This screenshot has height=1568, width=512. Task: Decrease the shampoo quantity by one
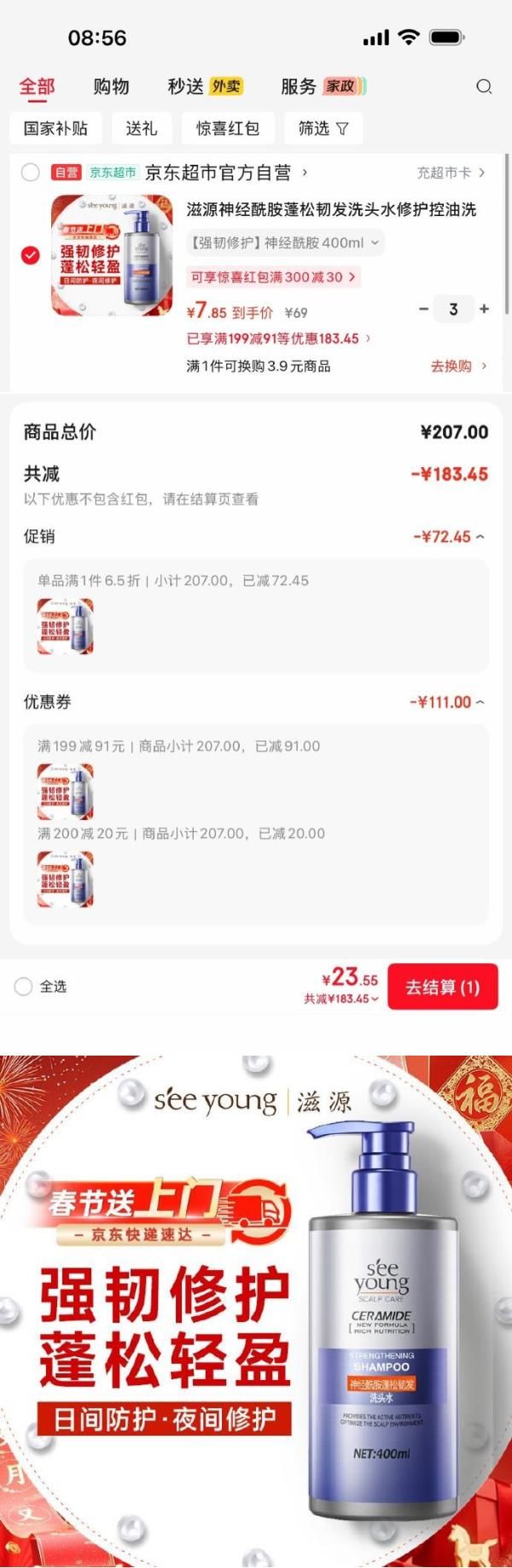(x=423, y=309)
